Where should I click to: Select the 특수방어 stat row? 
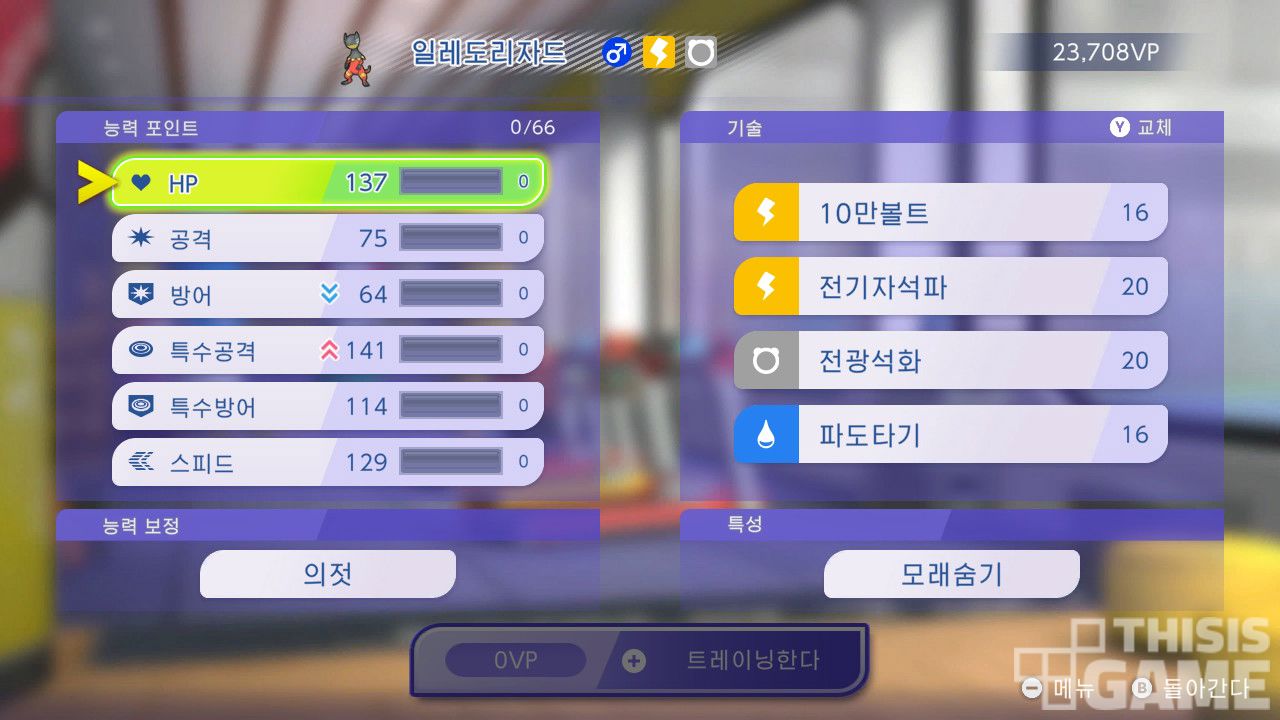(x=327, y=406)
